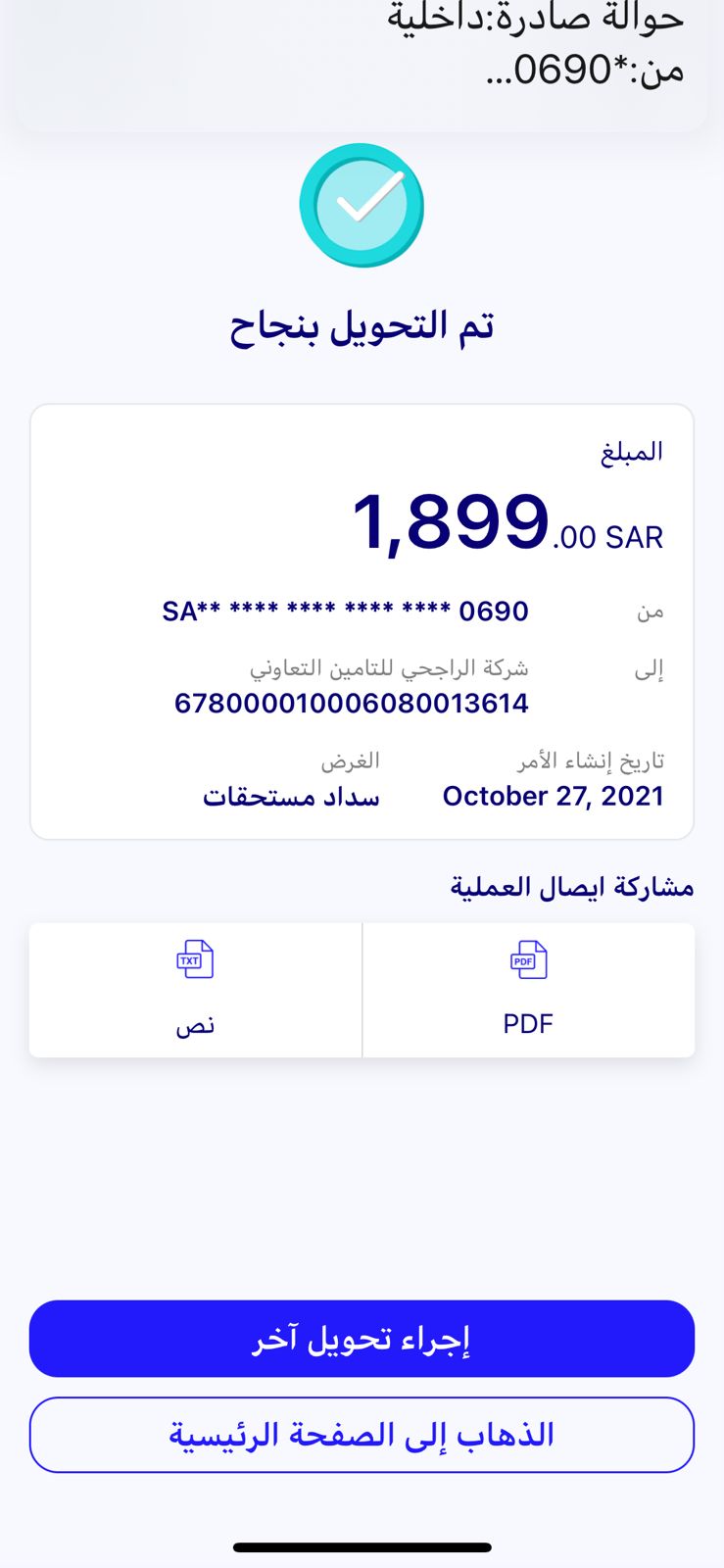
Task: Go to home page via الذهاب إلى الصفحة الرئيسية
Action: pyautogui.click(x=362, y=1435)
